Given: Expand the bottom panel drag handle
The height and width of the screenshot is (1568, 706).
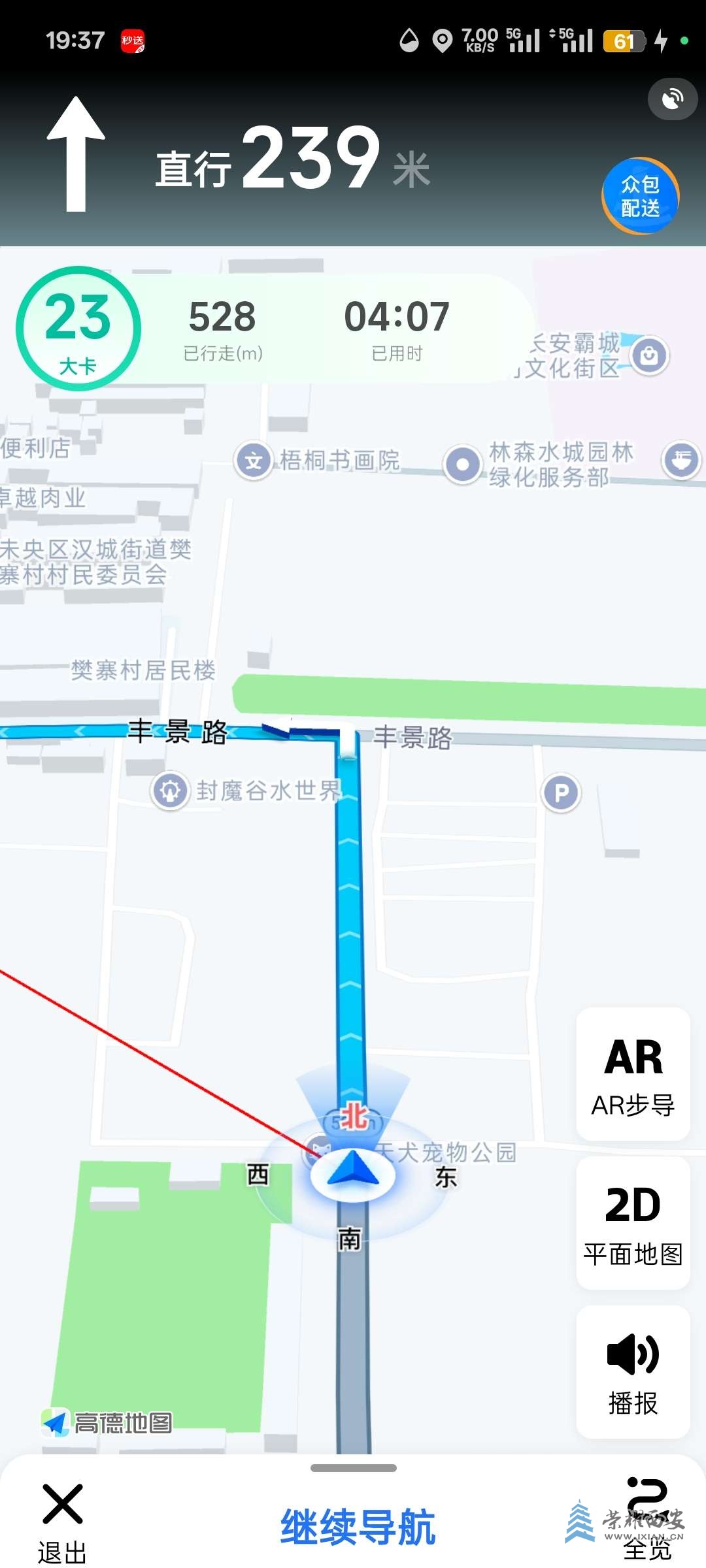Looking at the screenshot, I should click(x=353, y=1468).
